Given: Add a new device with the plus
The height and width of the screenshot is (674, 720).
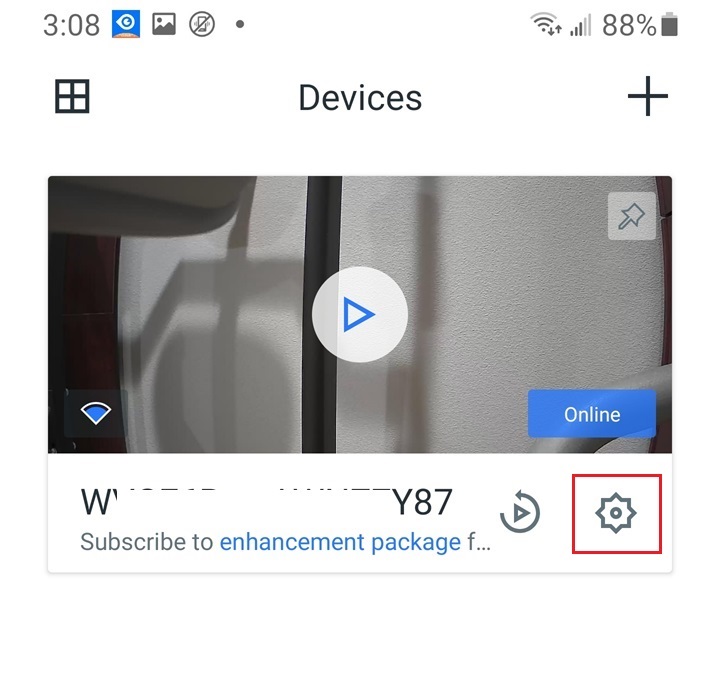Looking at the screenshot, I should (x=647, y=97).
